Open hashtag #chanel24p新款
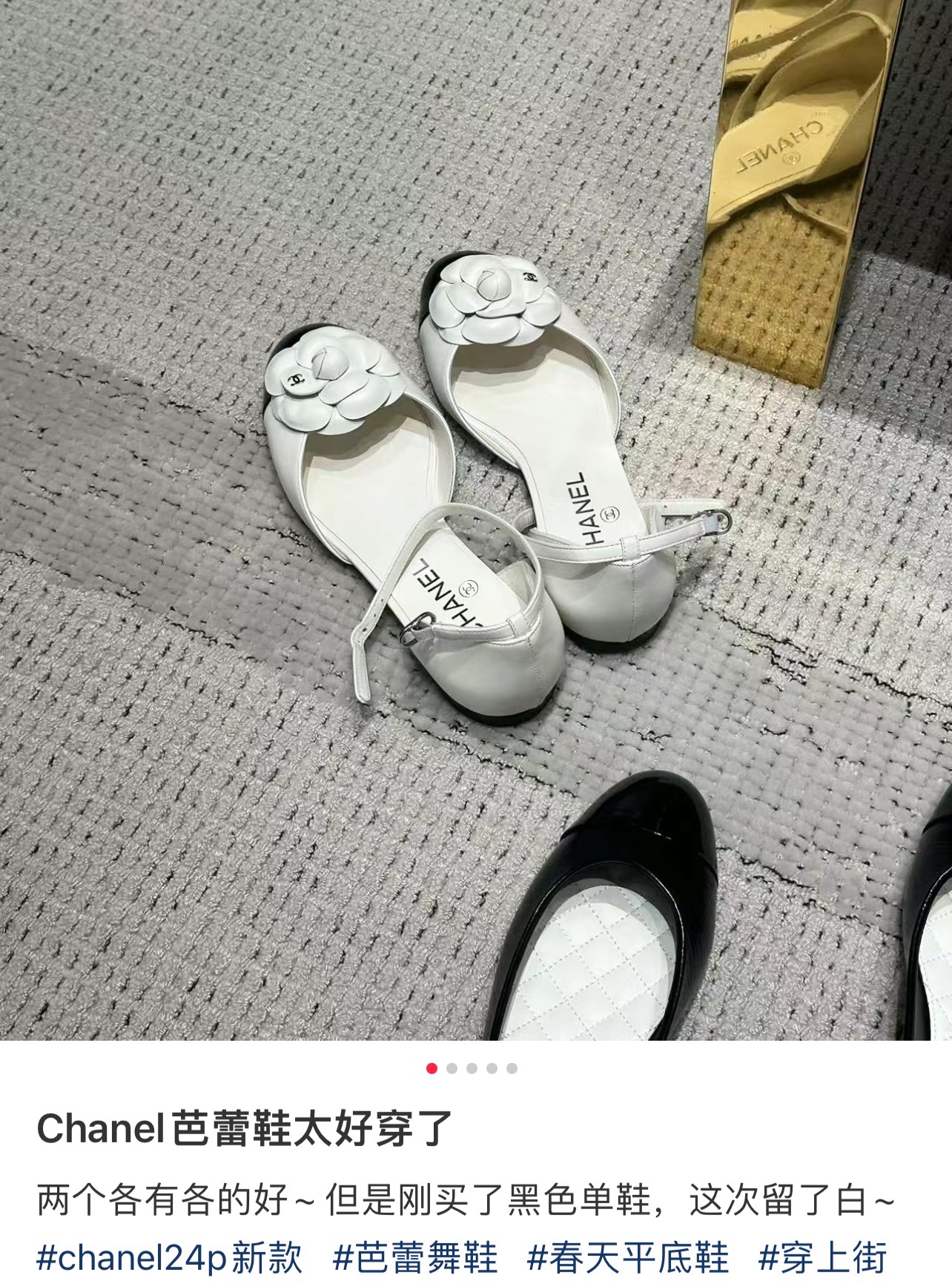This screenshot has height=1284, width=952. tap(170, 1258)
